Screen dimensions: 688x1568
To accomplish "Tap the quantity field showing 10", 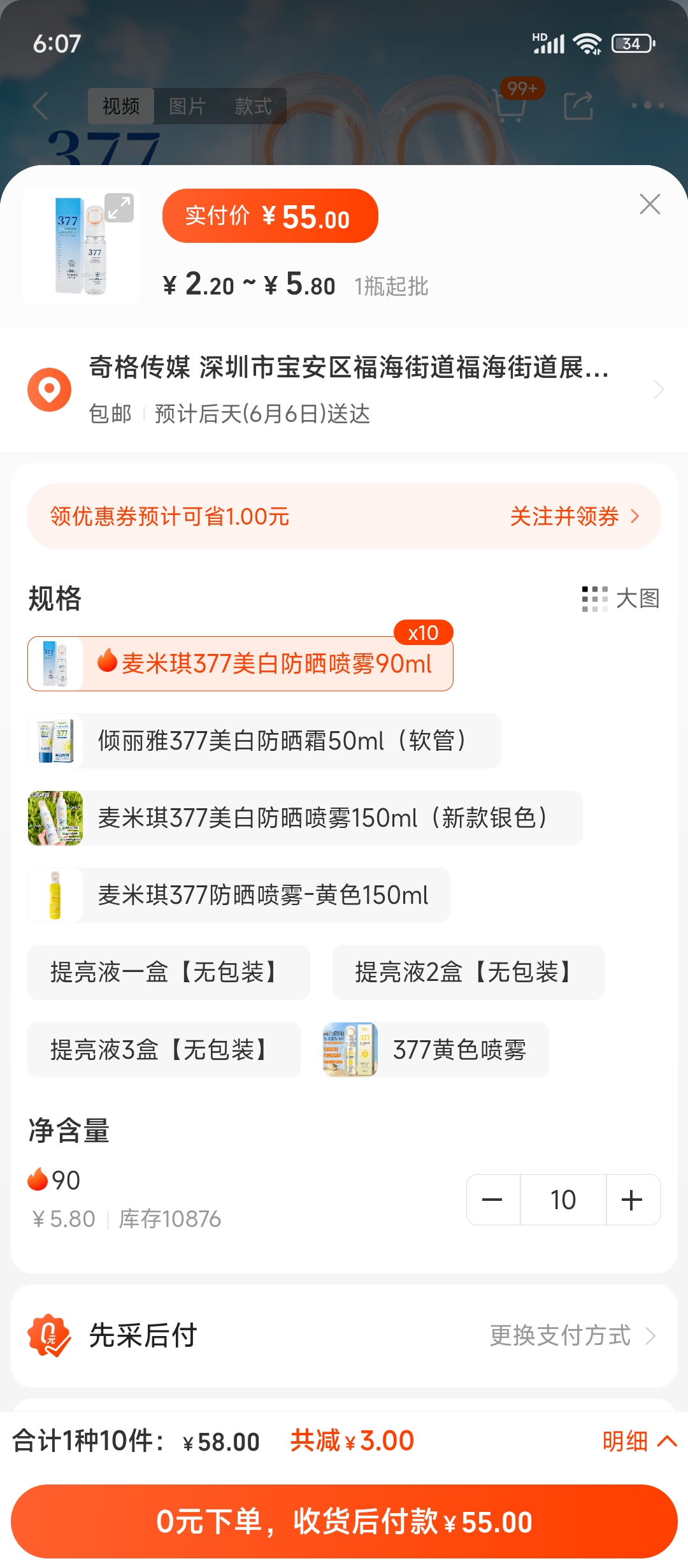I will tap(563, 1200).
